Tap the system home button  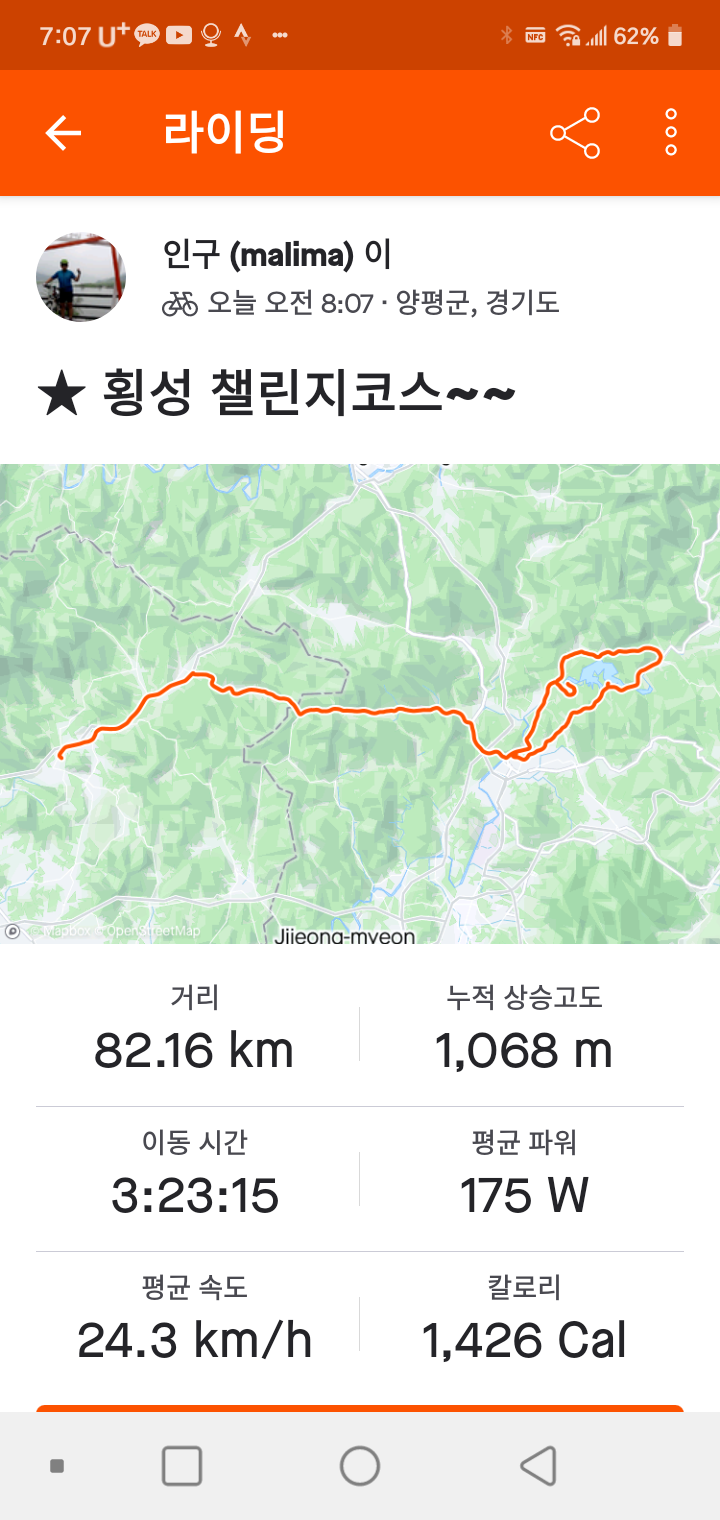pos(360,1466)
